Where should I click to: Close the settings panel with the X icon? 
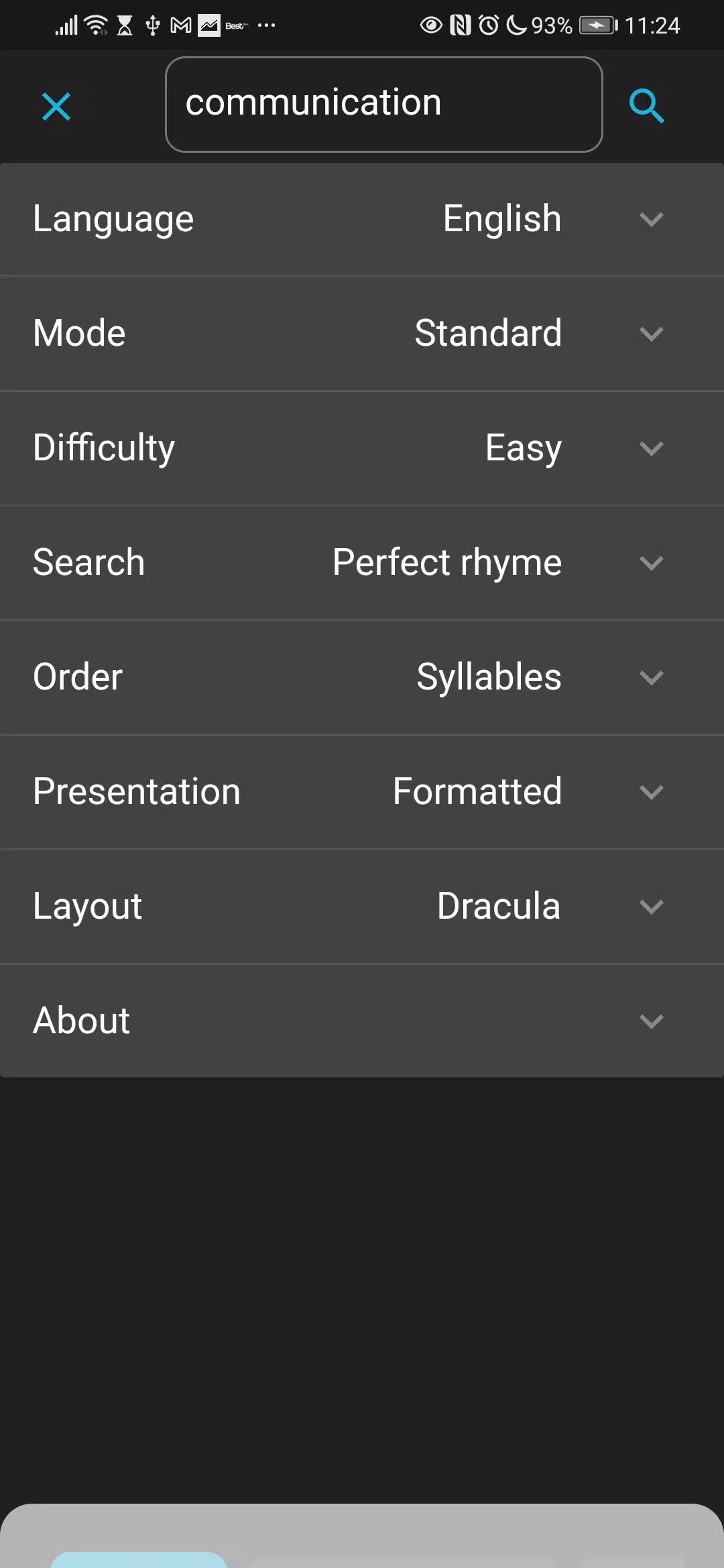coord(56,107)
